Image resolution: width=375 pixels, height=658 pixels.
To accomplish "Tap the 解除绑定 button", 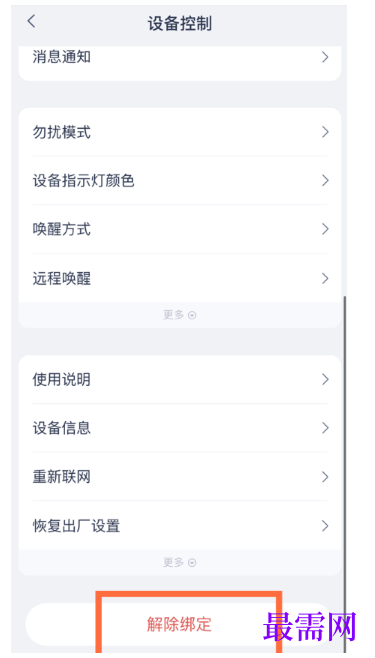I will point(180,624).
